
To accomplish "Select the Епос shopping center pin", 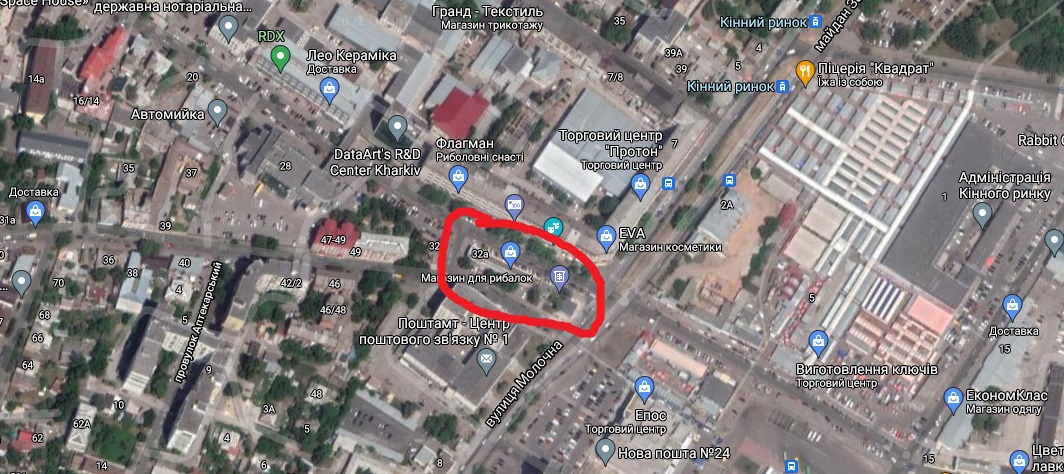I will [x=644, y=387].
